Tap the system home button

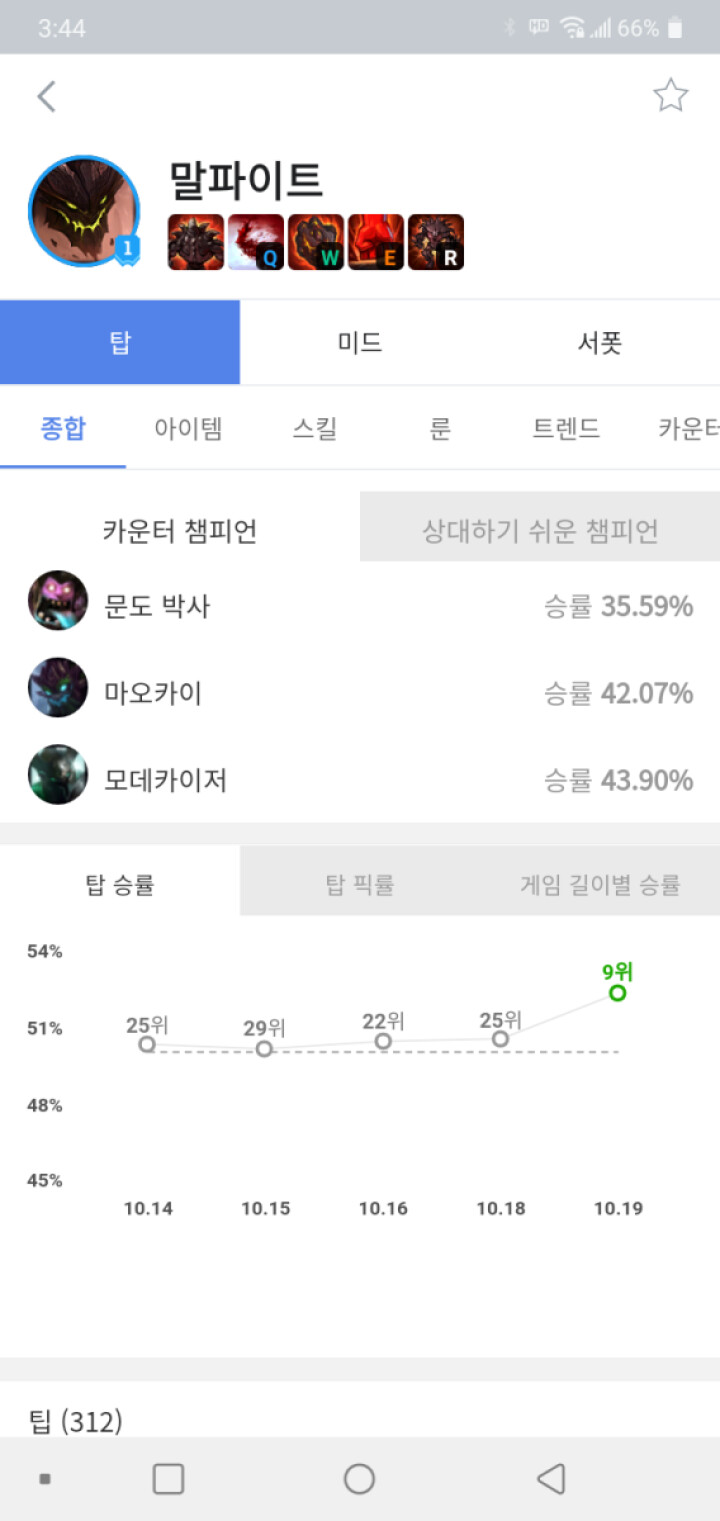pyautogui.click(x=359, y=1478)
